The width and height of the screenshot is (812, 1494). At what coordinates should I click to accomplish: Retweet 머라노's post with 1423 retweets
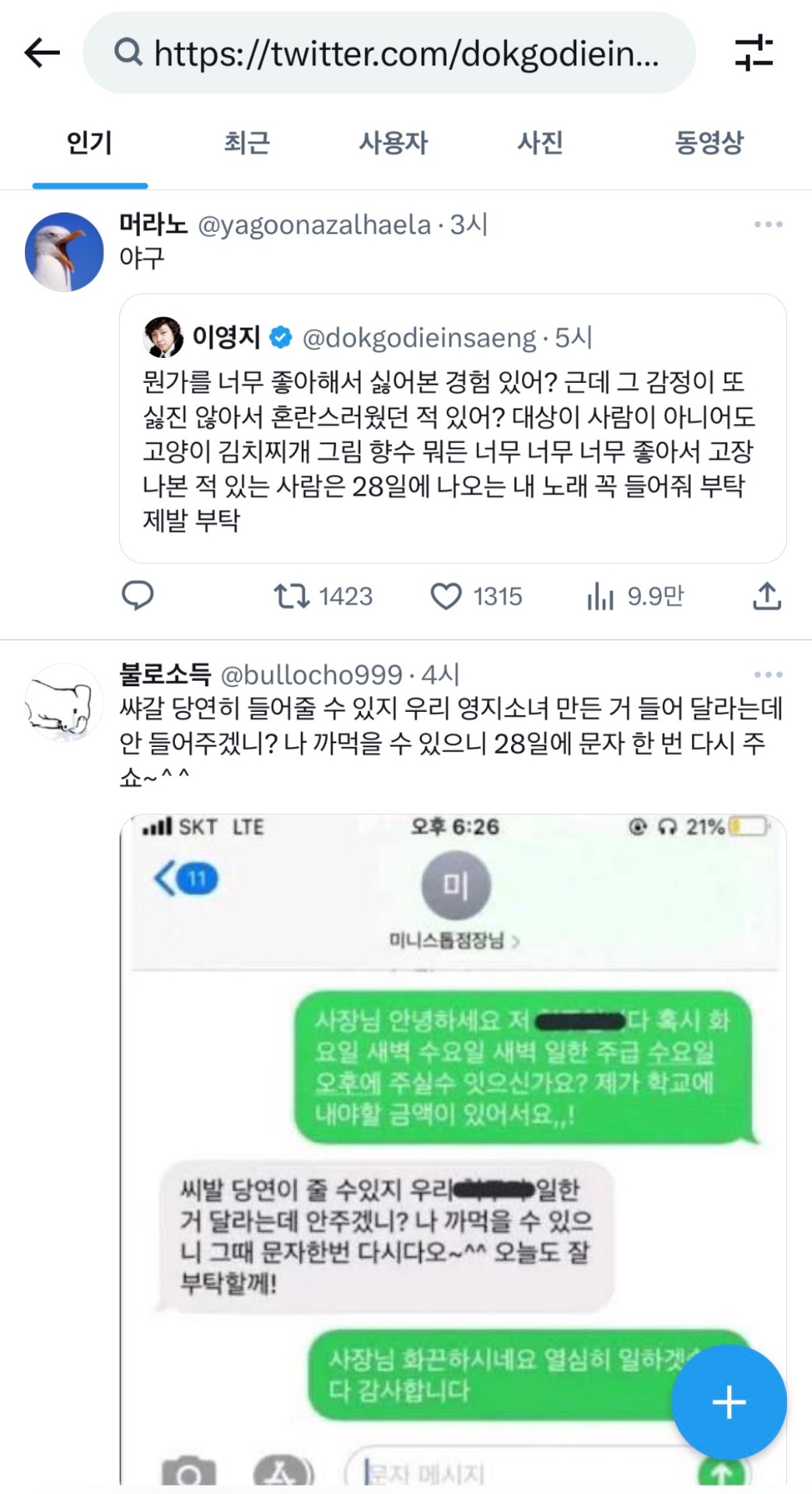292,597
